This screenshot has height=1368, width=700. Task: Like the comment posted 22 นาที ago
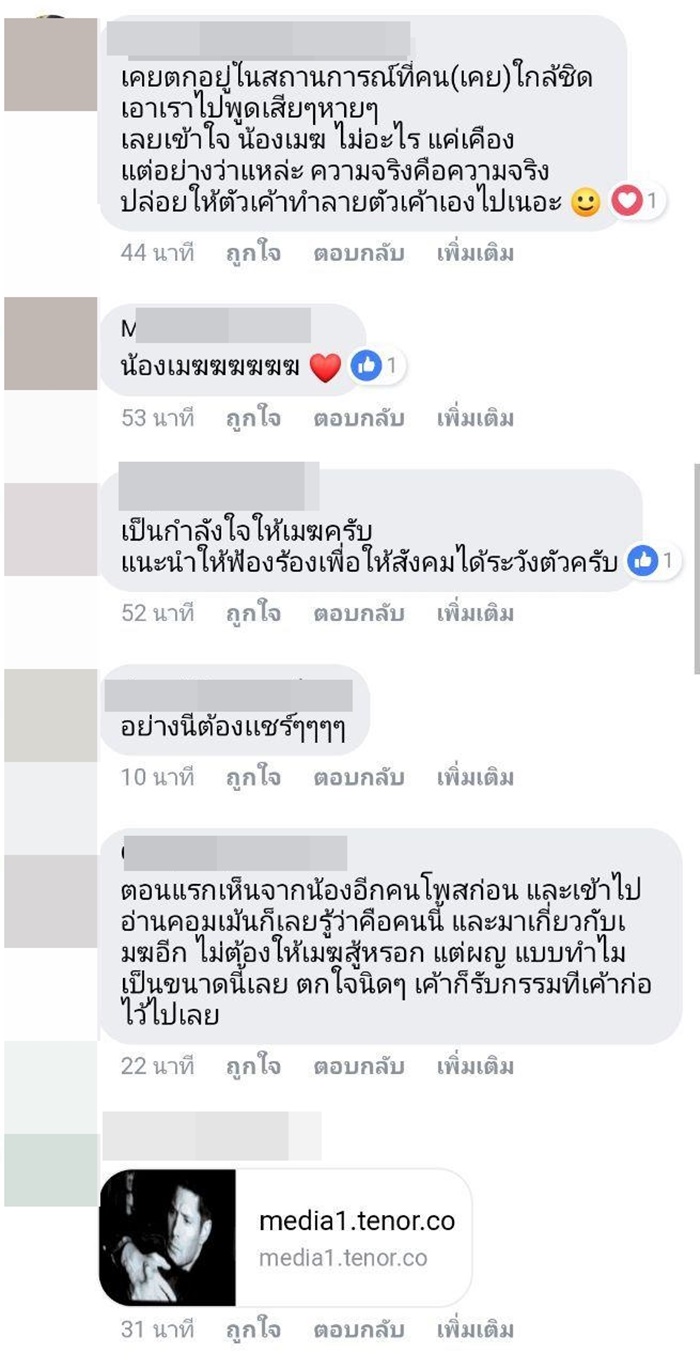[253, 1067]
